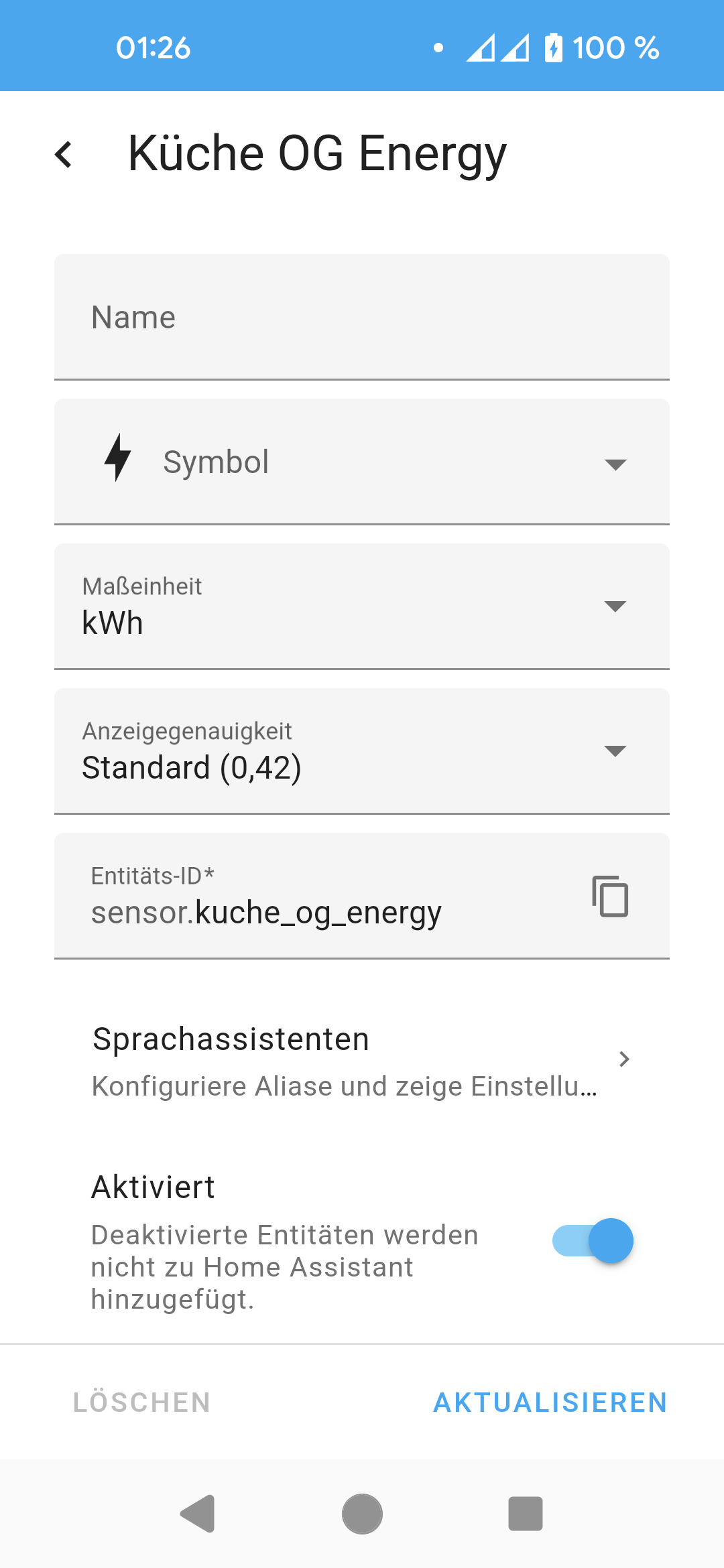
Task: Open the Symbol icon picker
Action: (362, 462)
